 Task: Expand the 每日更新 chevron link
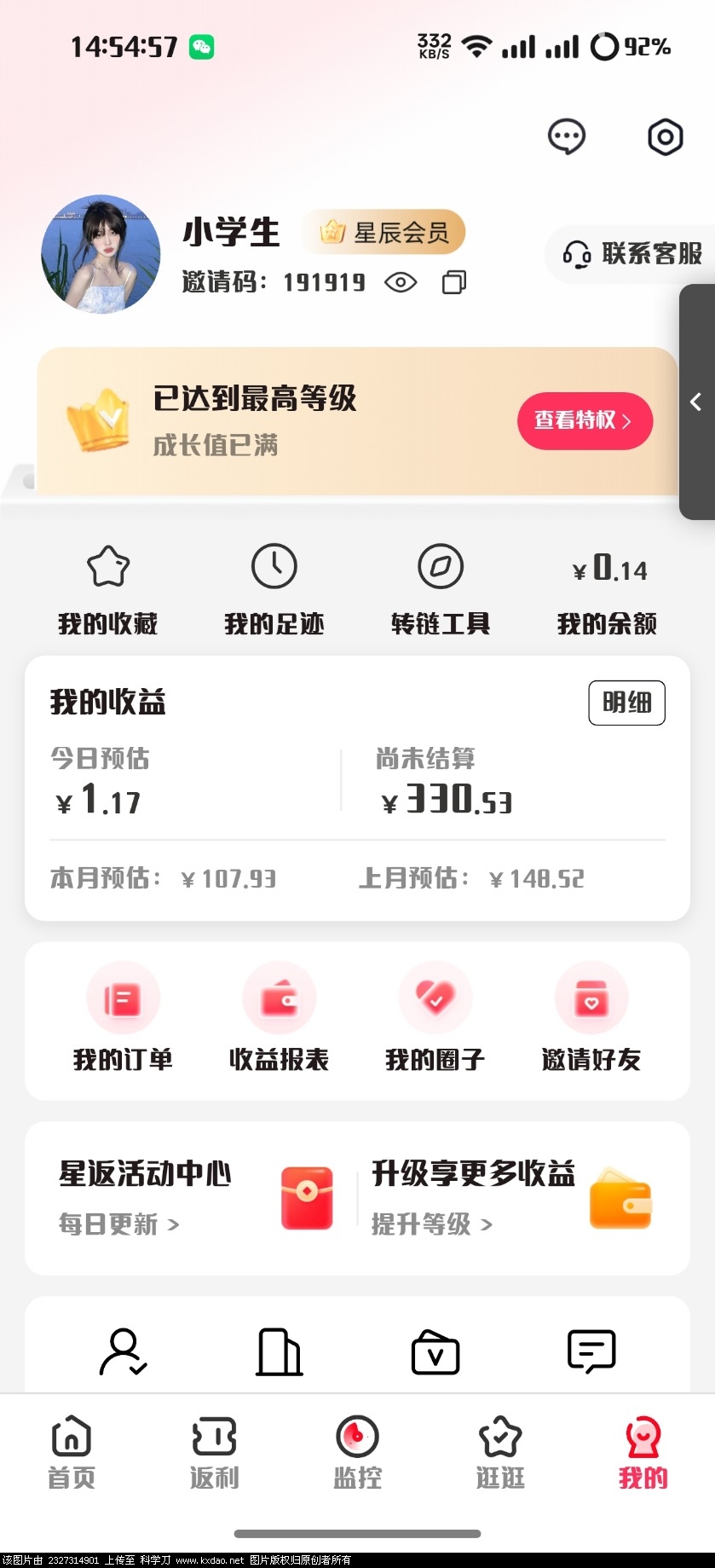(176, 1224)
